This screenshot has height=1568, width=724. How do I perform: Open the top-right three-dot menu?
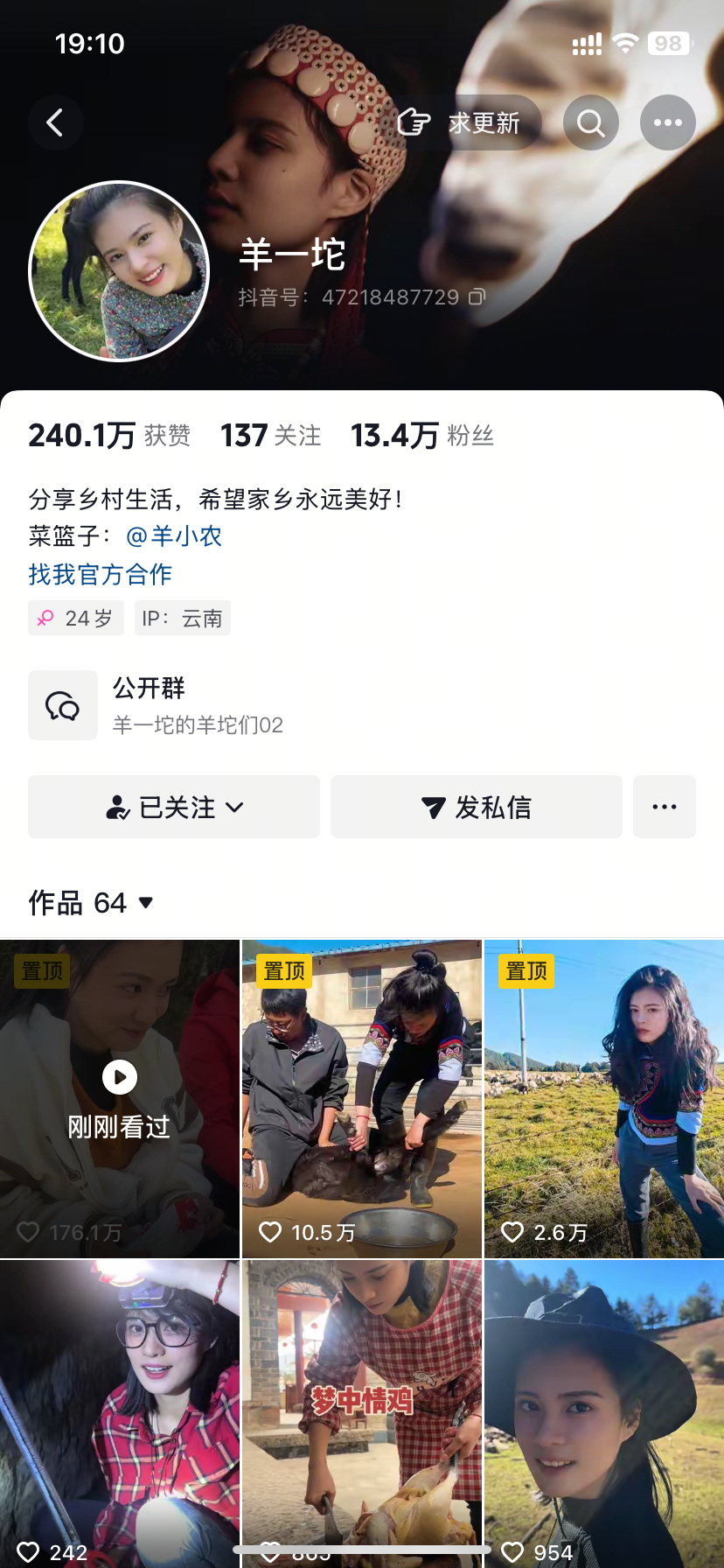(x=668, y=122)
